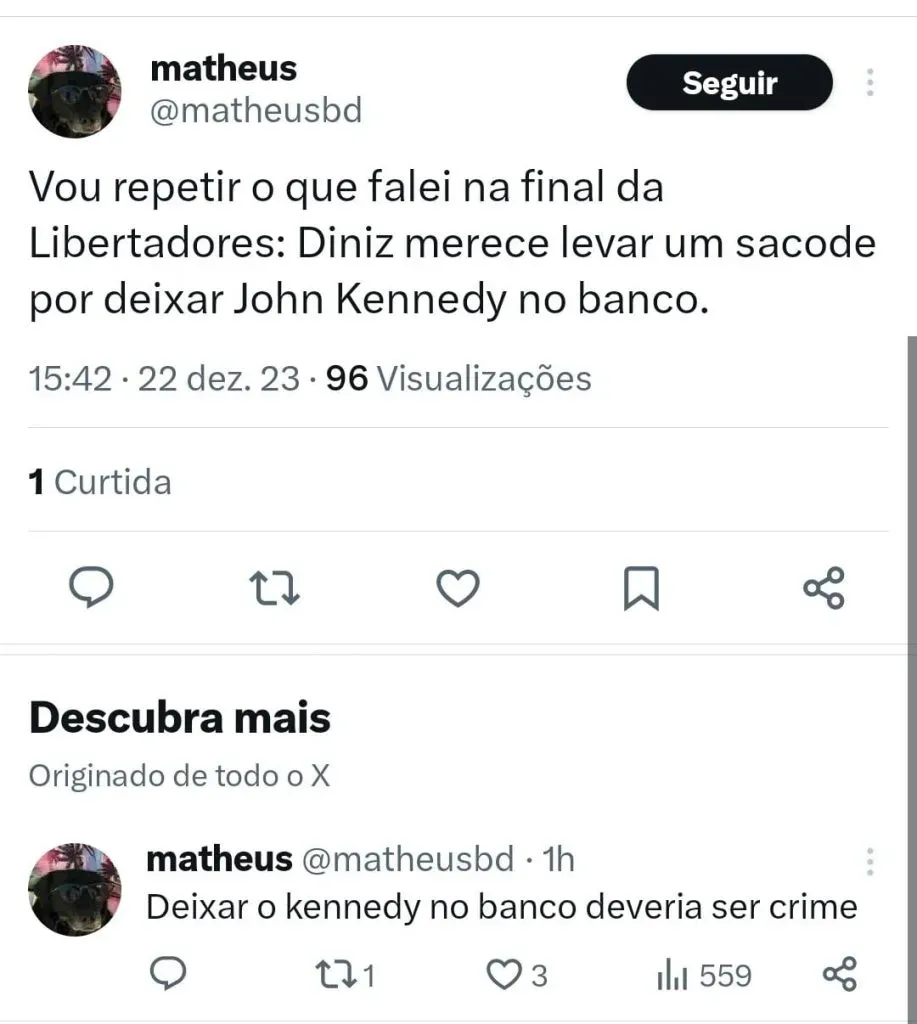Open overflow menu on the main tweet
The width and height of the screenshot is (917, 1024).
click(x=870, y=83)
